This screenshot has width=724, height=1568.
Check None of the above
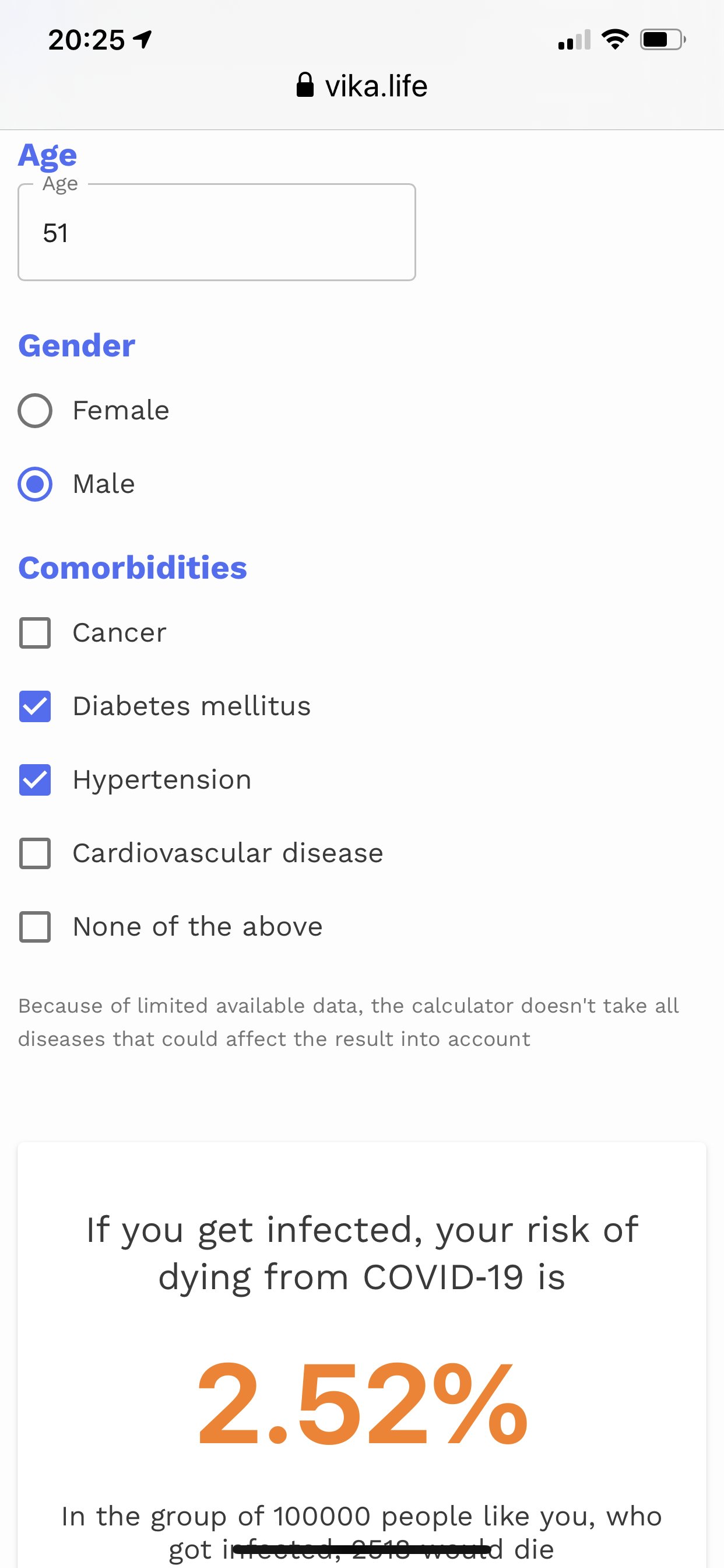point(34,927)
